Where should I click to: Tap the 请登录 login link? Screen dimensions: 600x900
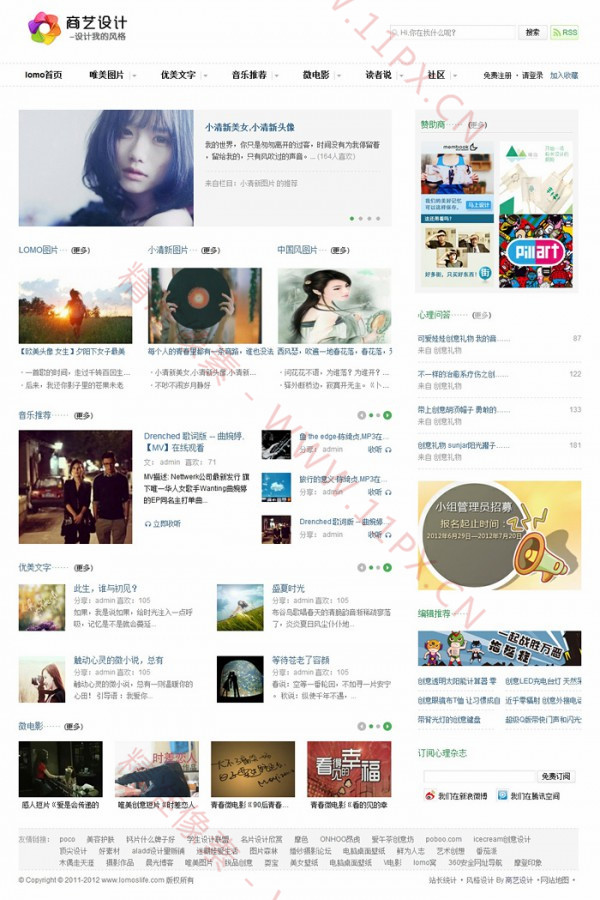531,76
